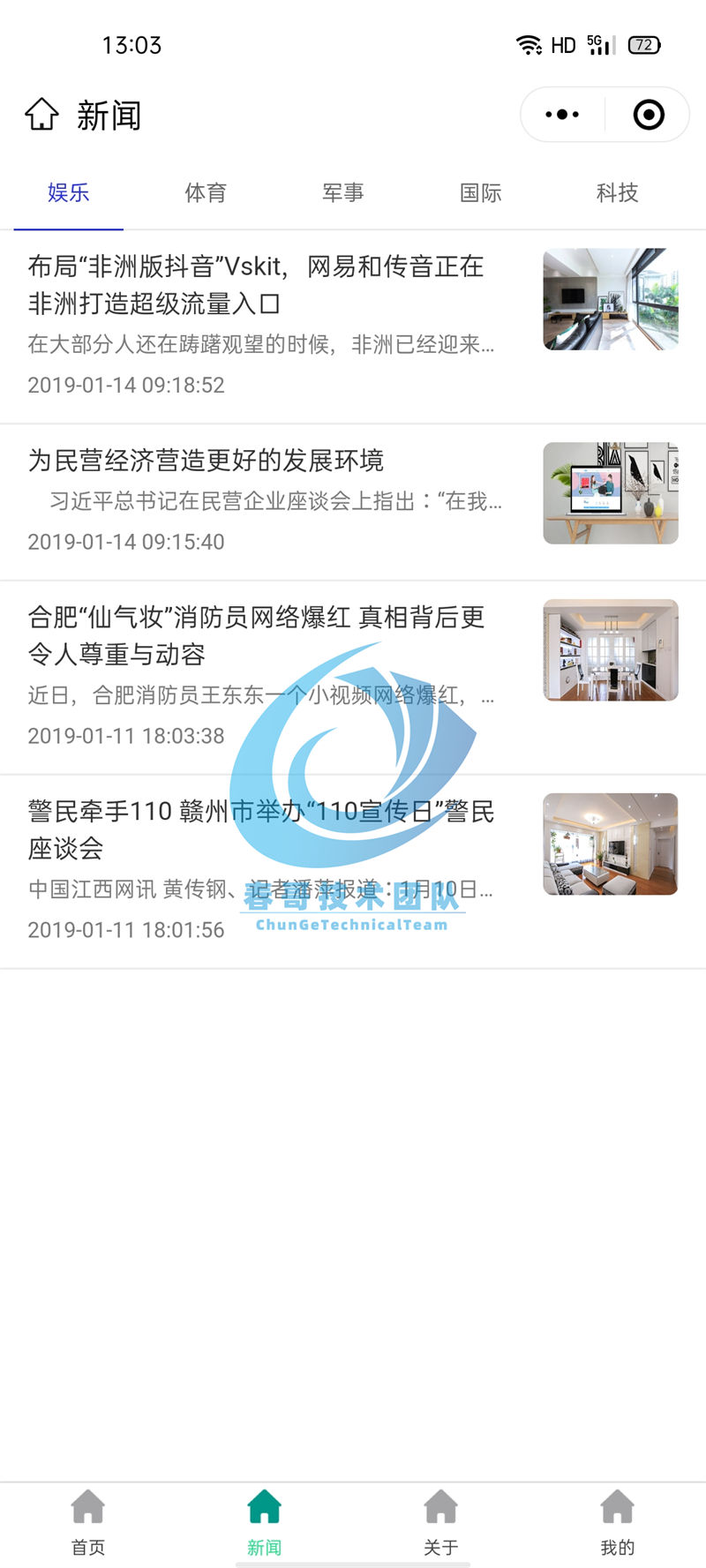Select the 国际 news category
The width and height of the screenshot is (706, 1568).
tap(481, 192)
